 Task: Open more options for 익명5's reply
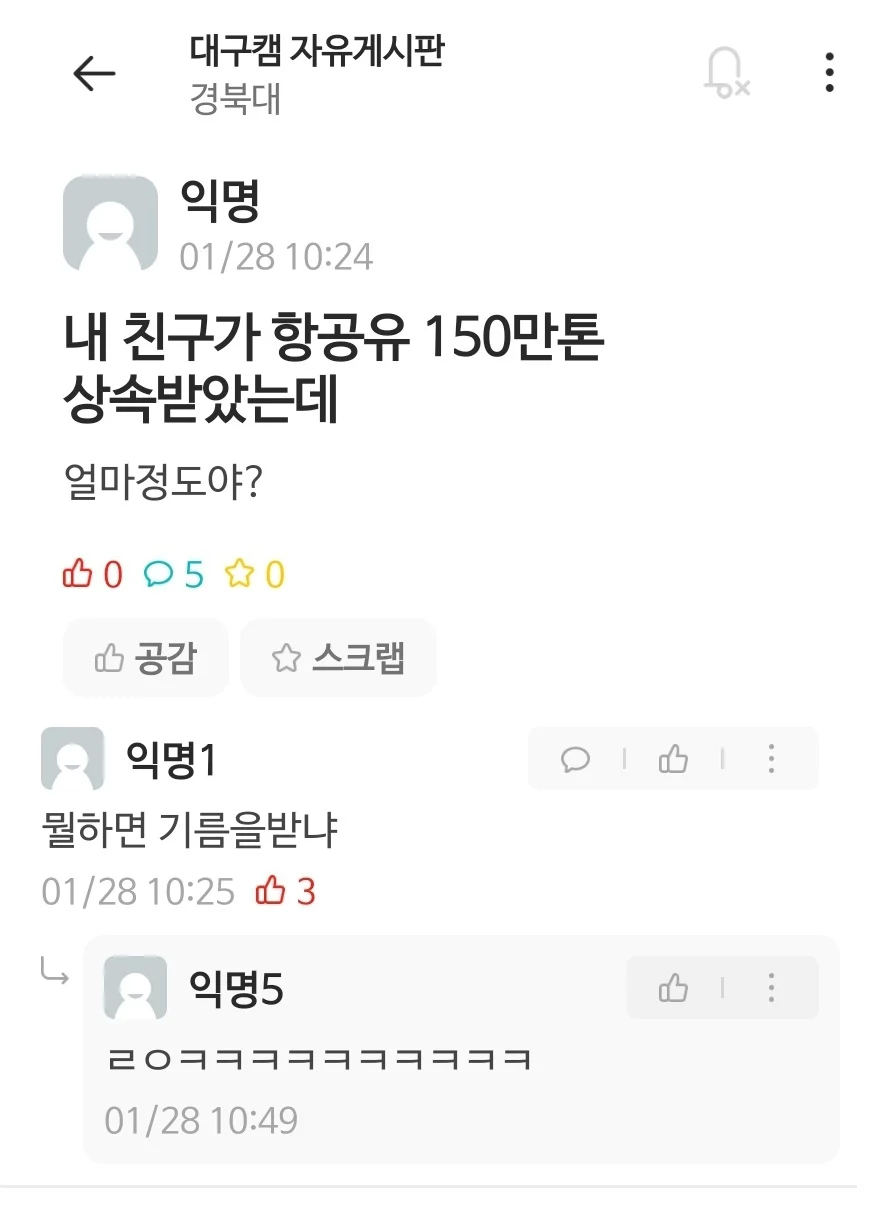[x=771, y=989]
